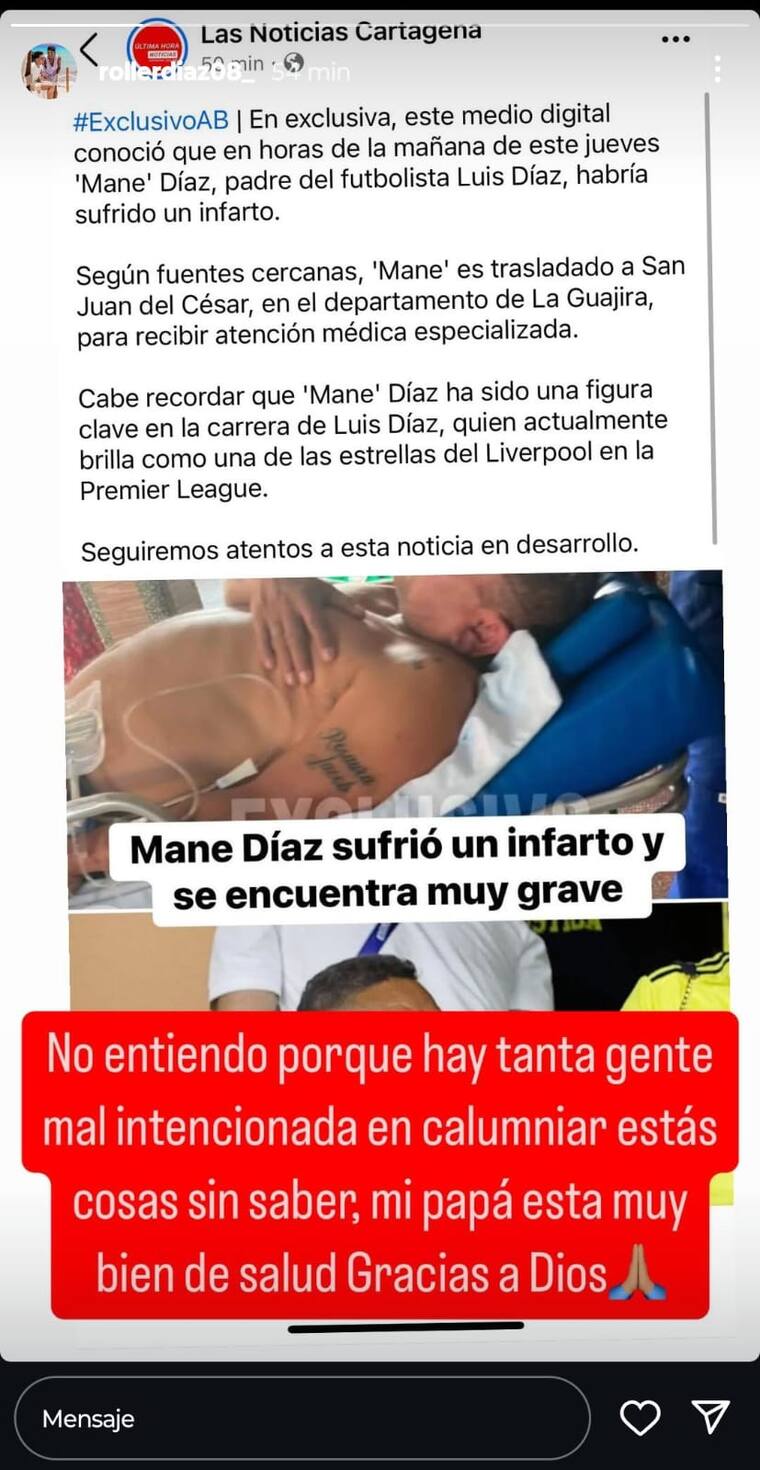Share this story via paper plane icon
The image size is (760, 1470).
(x=710, y=1417)
